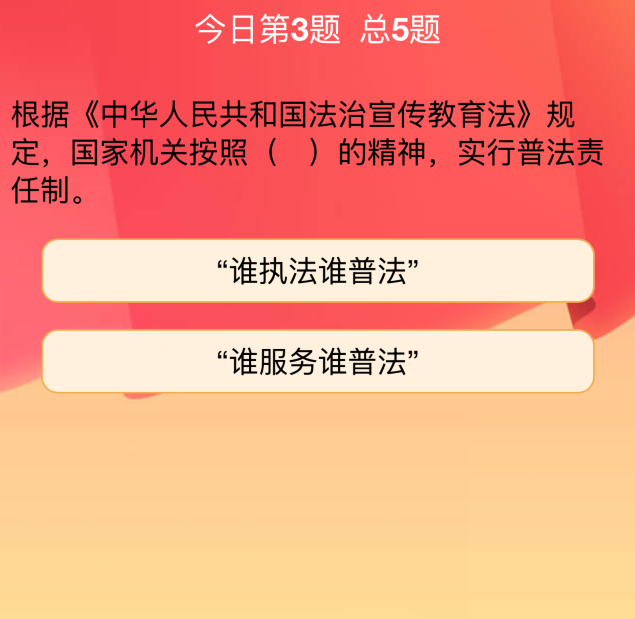
Task: Choose the option “谁服务谁普法”
Action: (x=317, y=362)
